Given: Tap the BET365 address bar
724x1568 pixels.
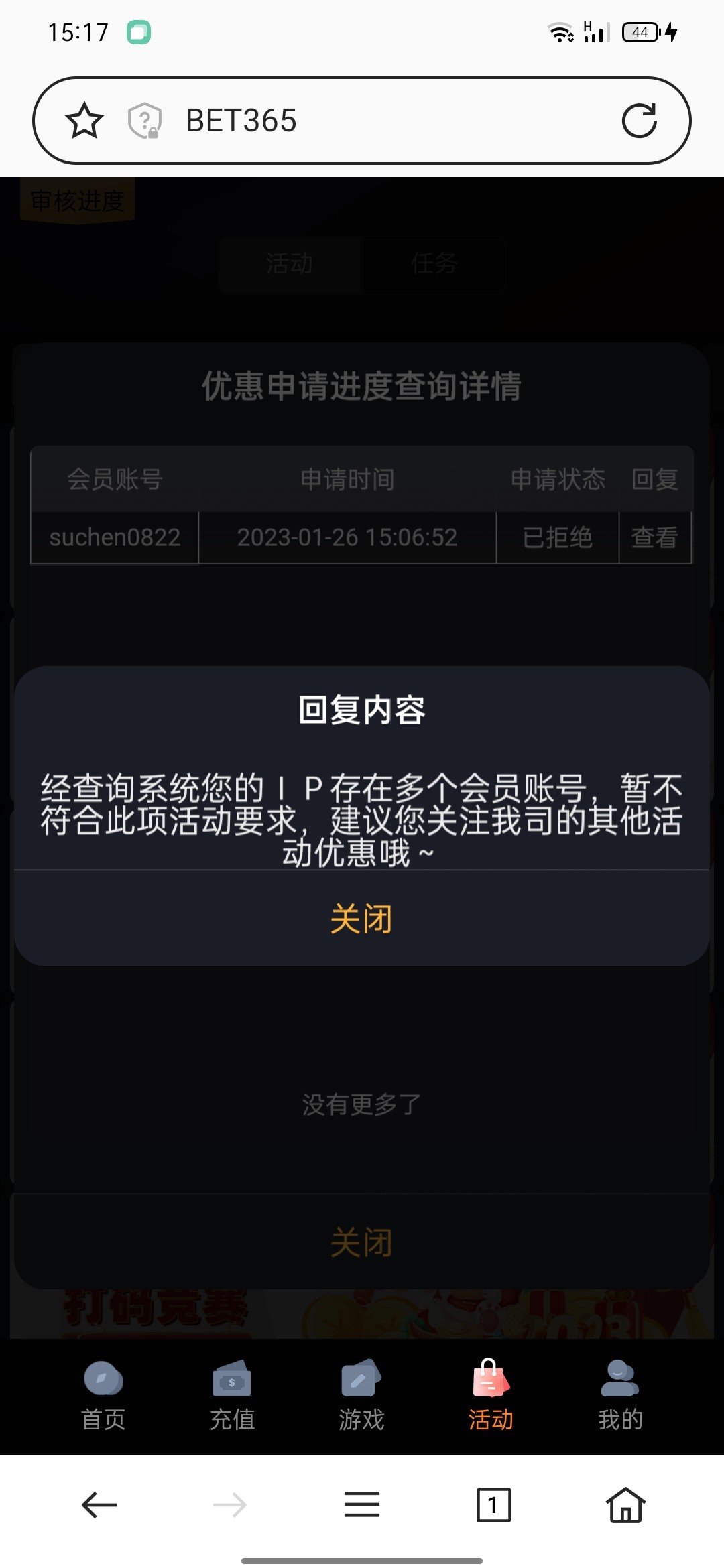Looking at the screenshot, I should coord(375,121).
